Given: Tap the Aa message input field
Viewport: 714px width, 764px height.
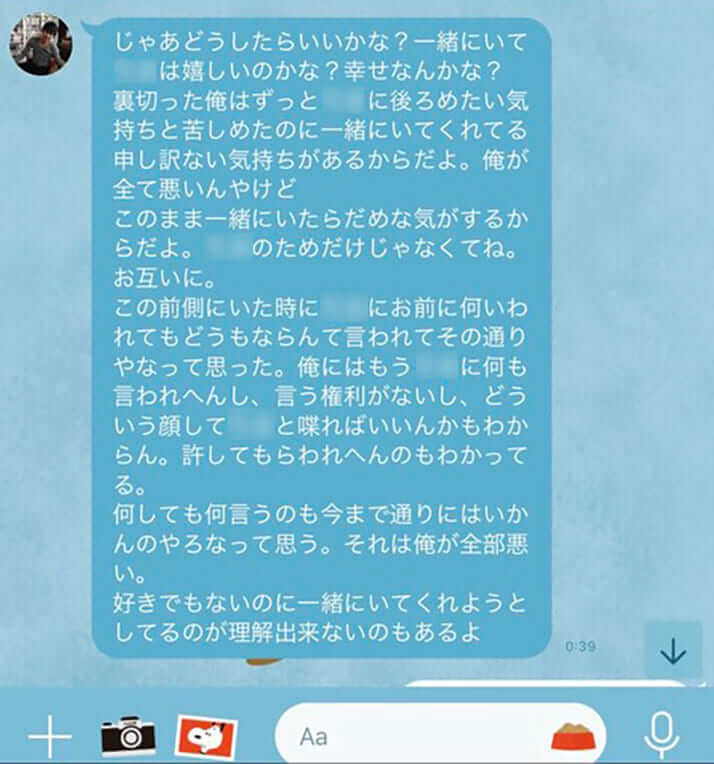Looking at the screenshot, I should coord(400,738).
